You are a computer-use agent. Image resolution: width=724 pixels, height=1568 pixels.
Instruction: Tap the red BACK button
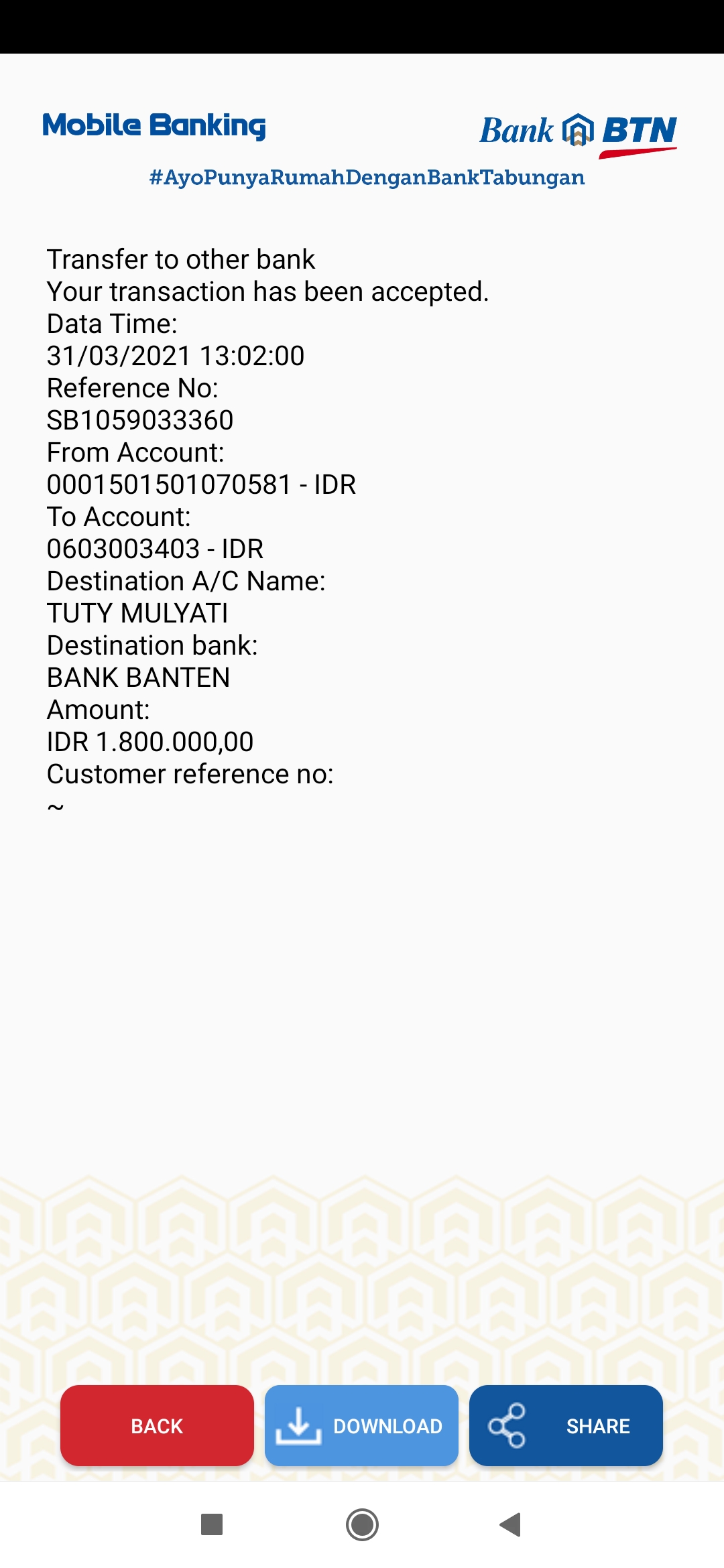pyautogui.click(x=157, y=1425)
